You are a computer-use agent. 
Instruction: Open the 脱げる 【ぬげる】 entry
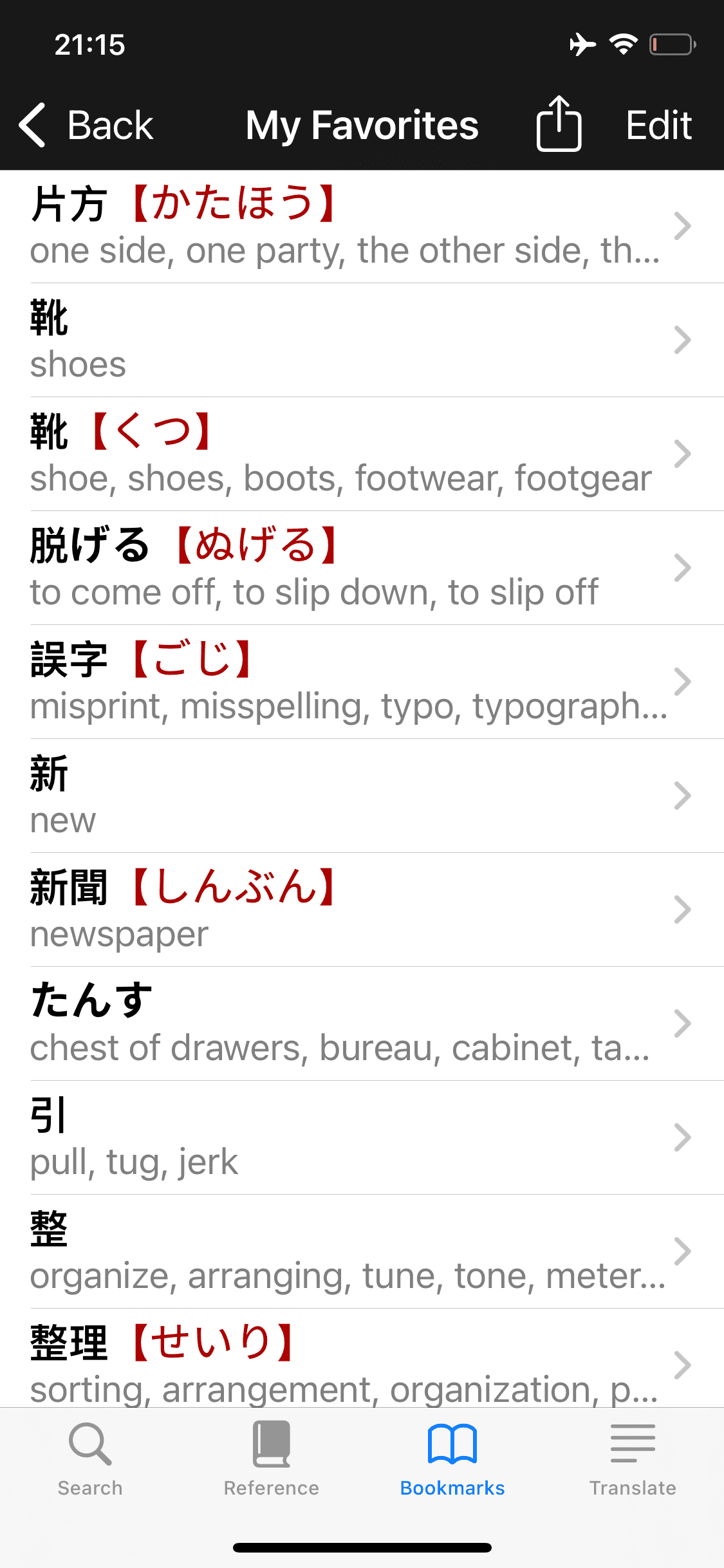(362, 568)
